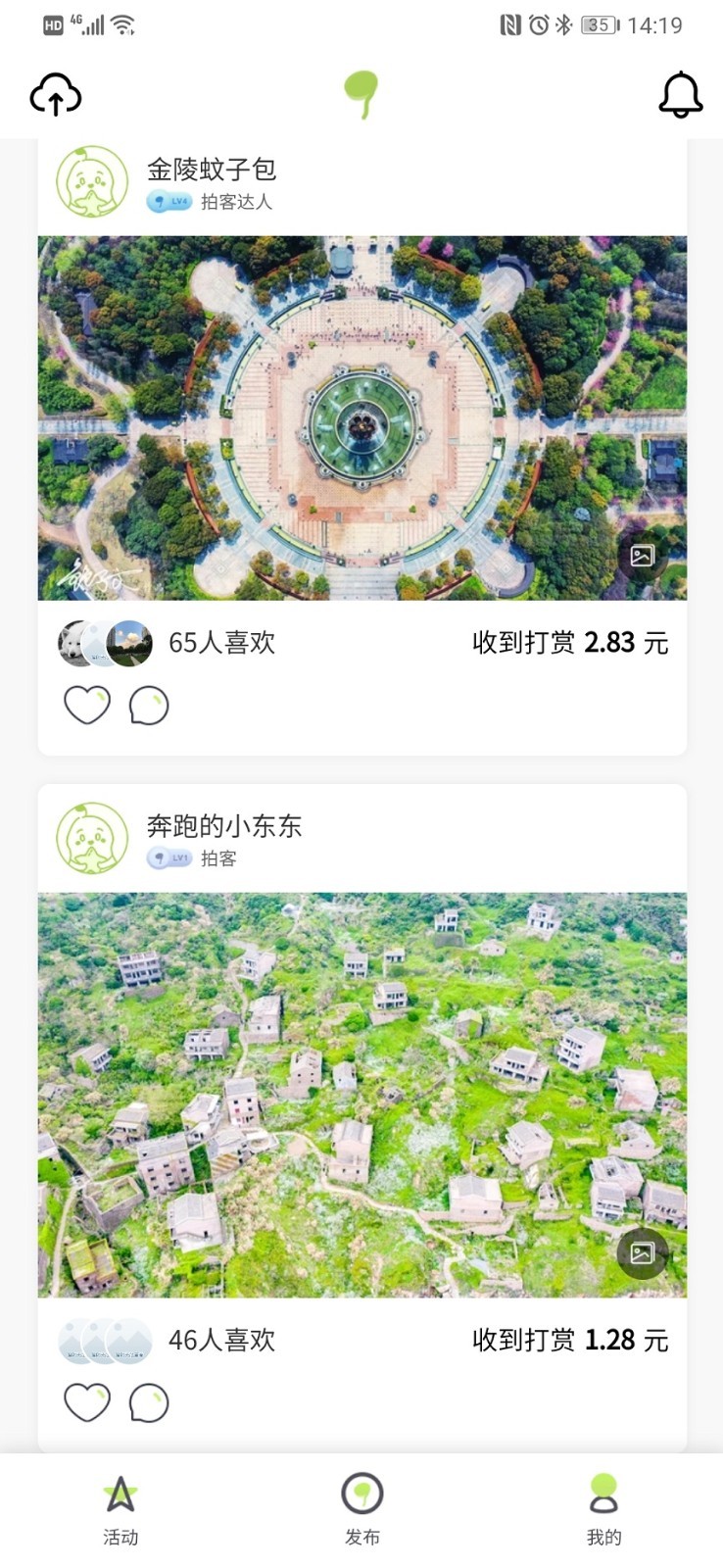
Task: Tap the gallery icon on the fountain photo
Action: 644,555
